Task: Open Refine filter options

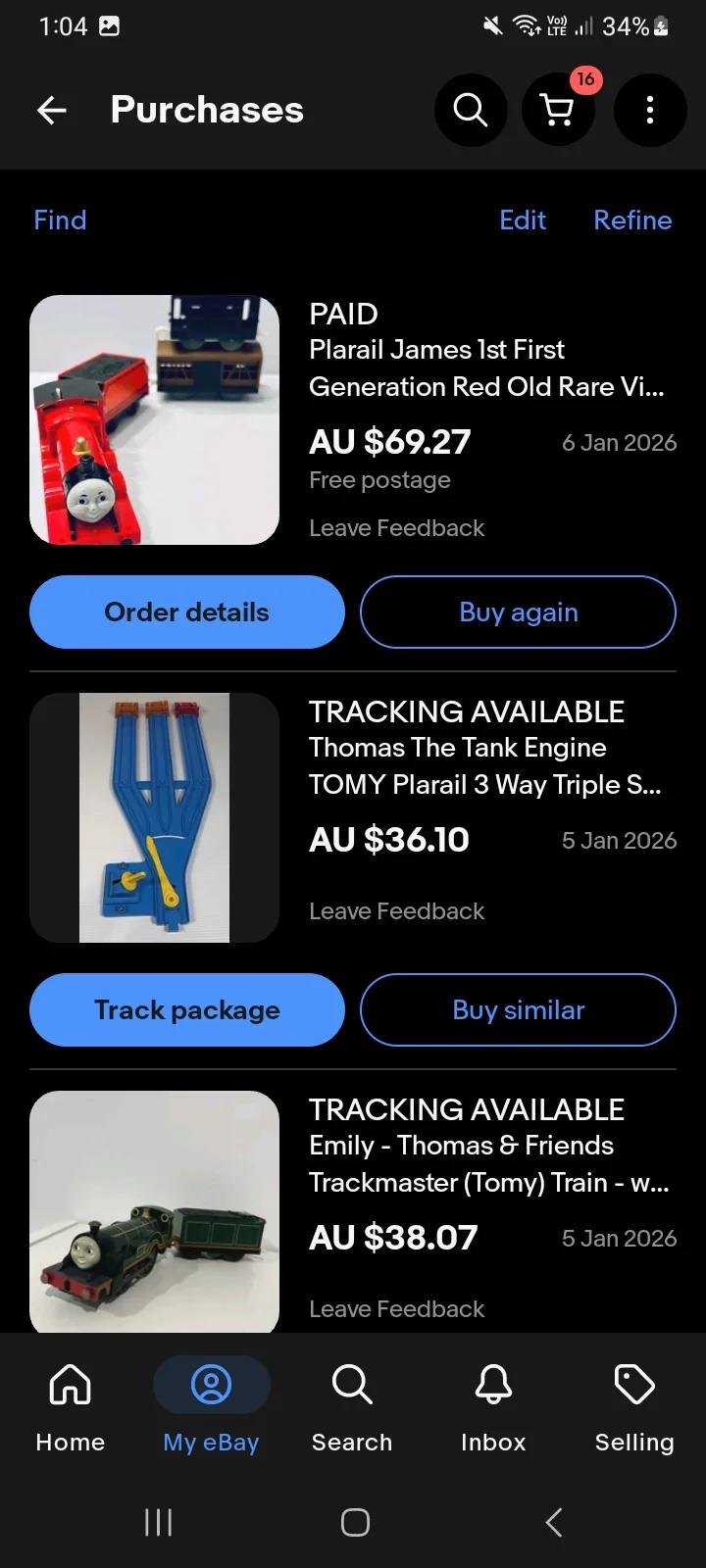Action: click(632, 220)
